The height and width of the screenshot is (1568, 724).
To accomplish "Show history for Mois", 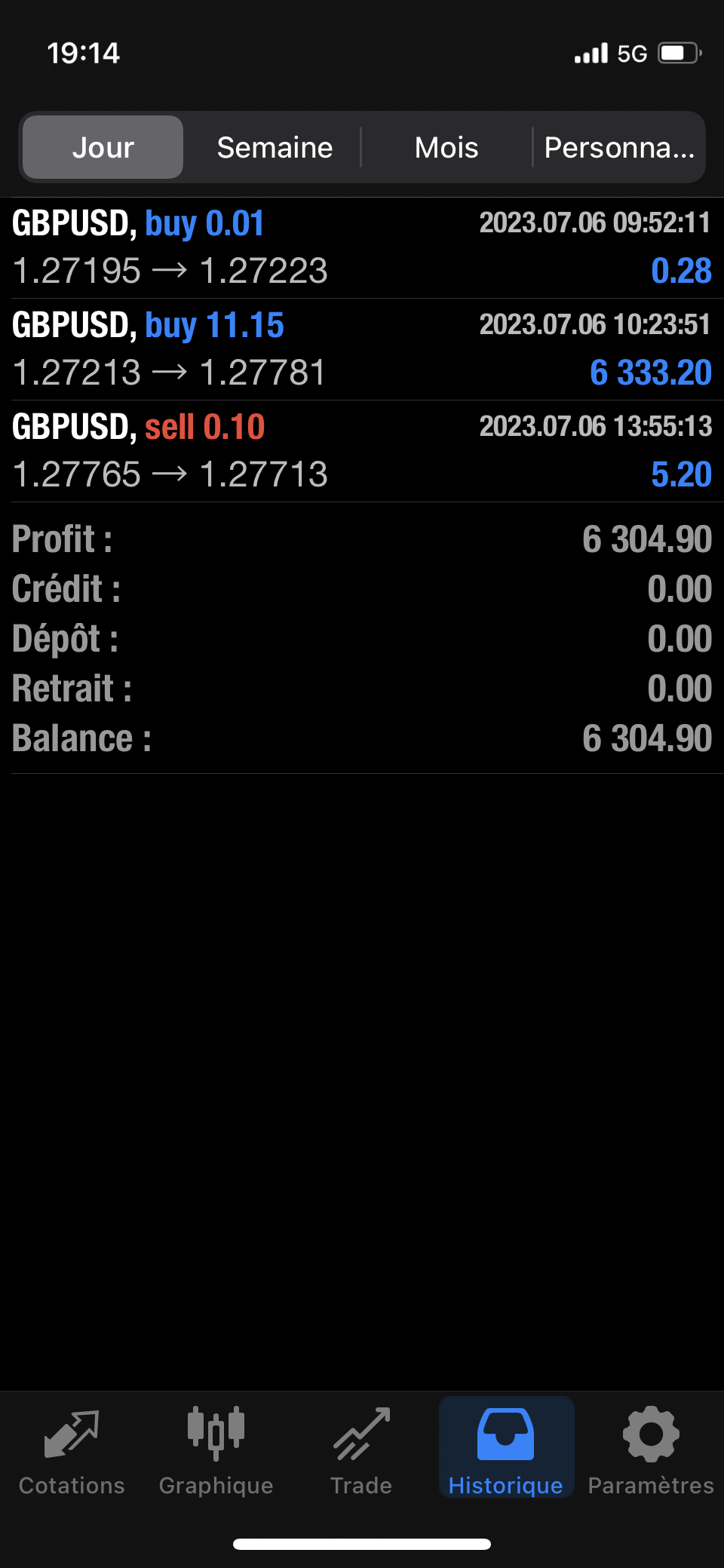I will pos(446,147).
